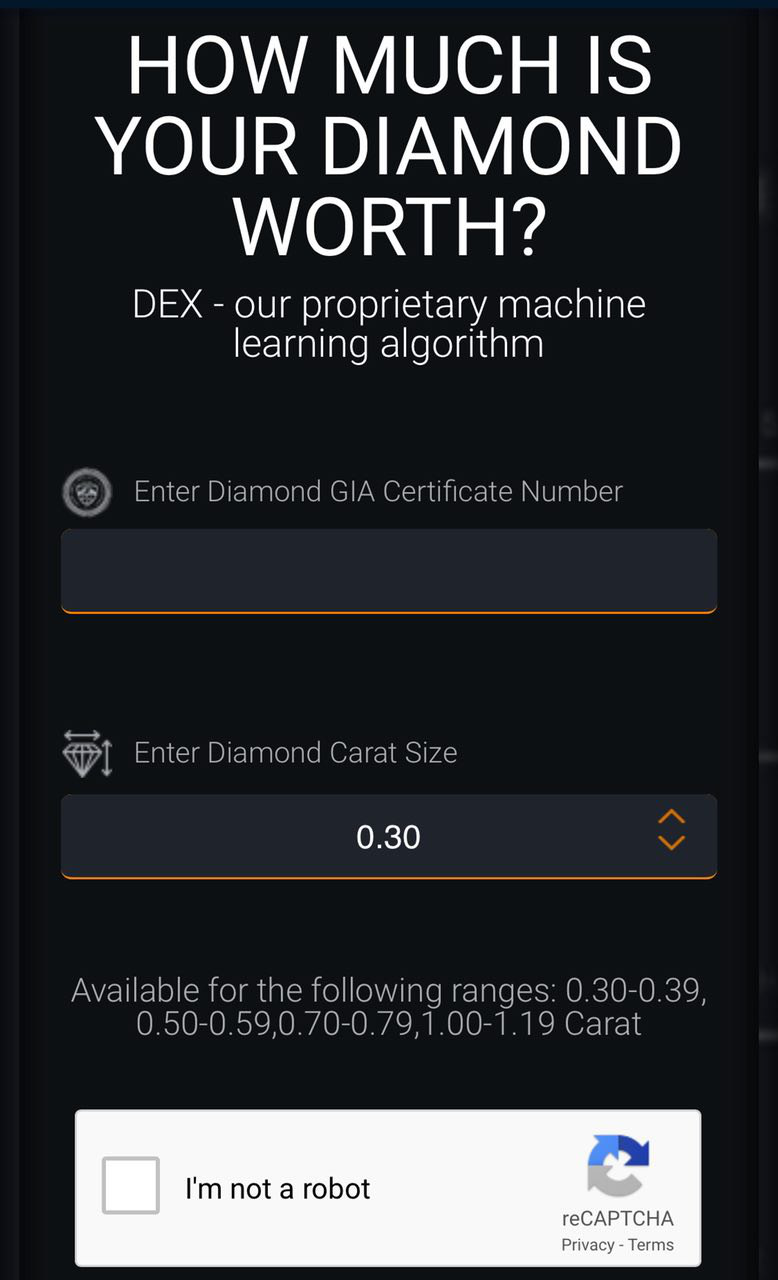Decrease carat size with the down arrow
This screenshot has width=778, height=1280.
click(671, 843)
